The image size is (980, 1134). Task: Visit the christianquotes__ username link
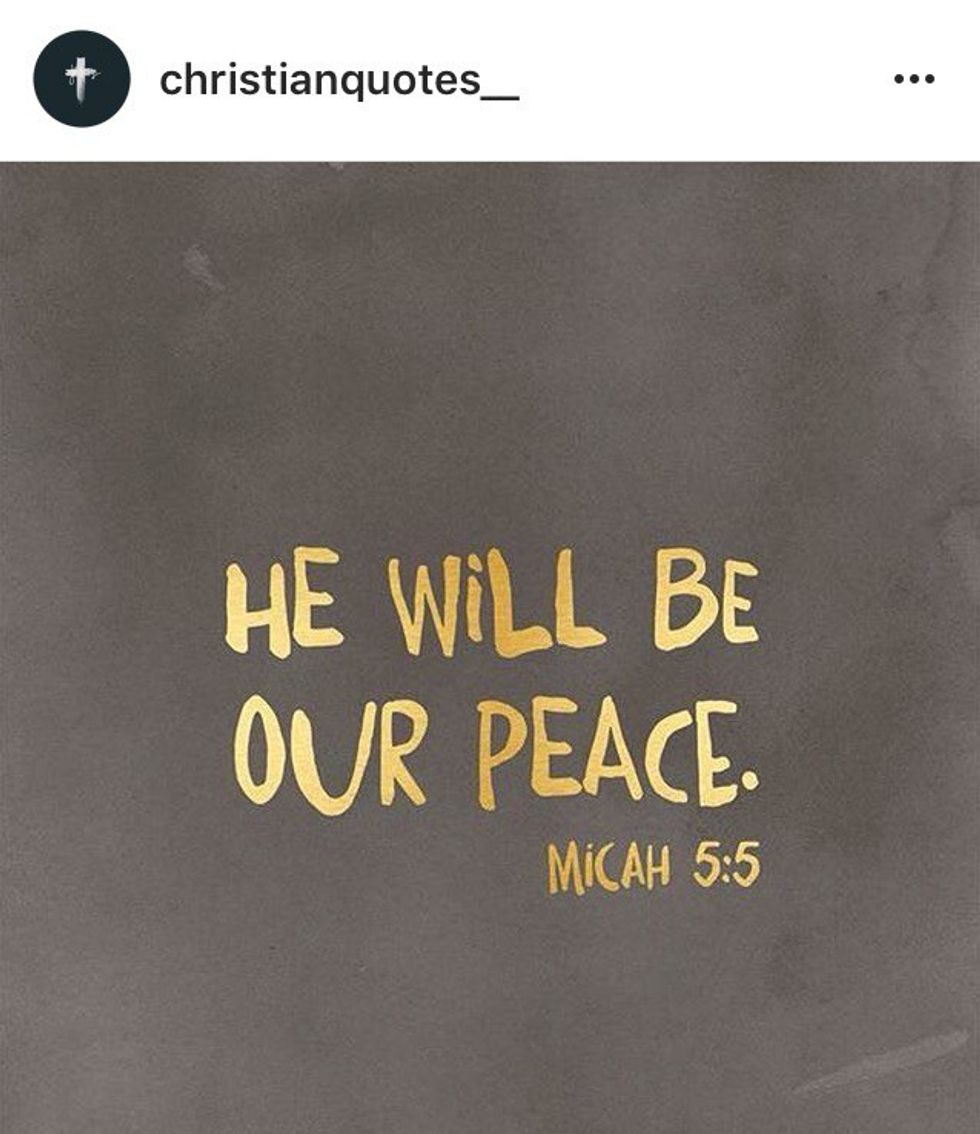(339, 79)
